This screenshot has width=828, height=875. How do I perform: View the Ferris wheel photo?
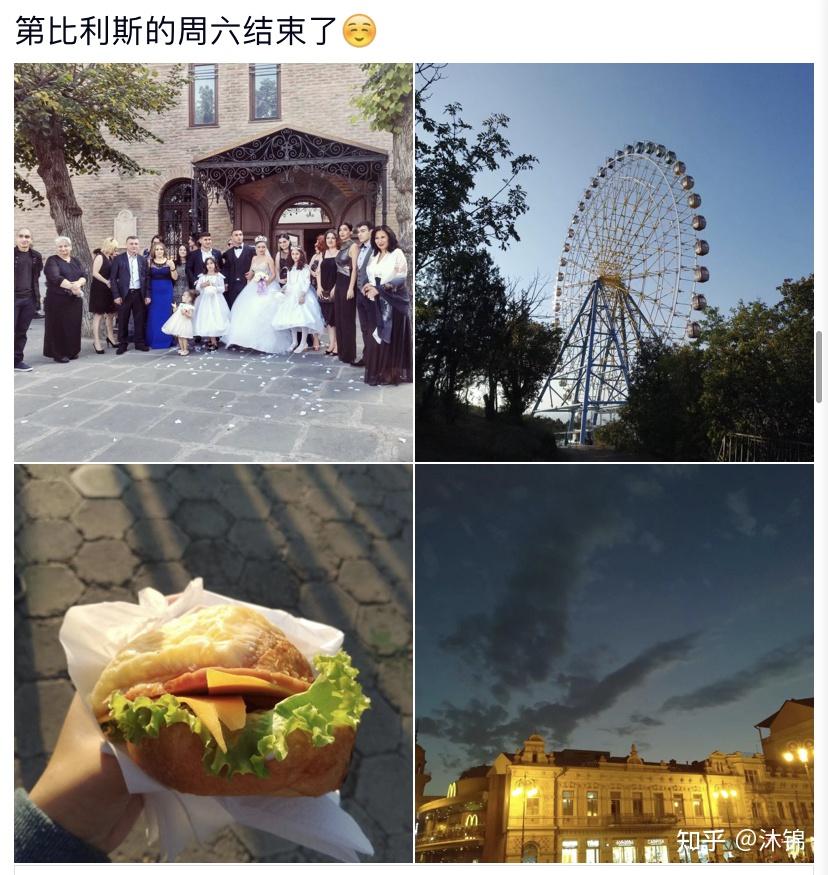(x=614, y=262)
